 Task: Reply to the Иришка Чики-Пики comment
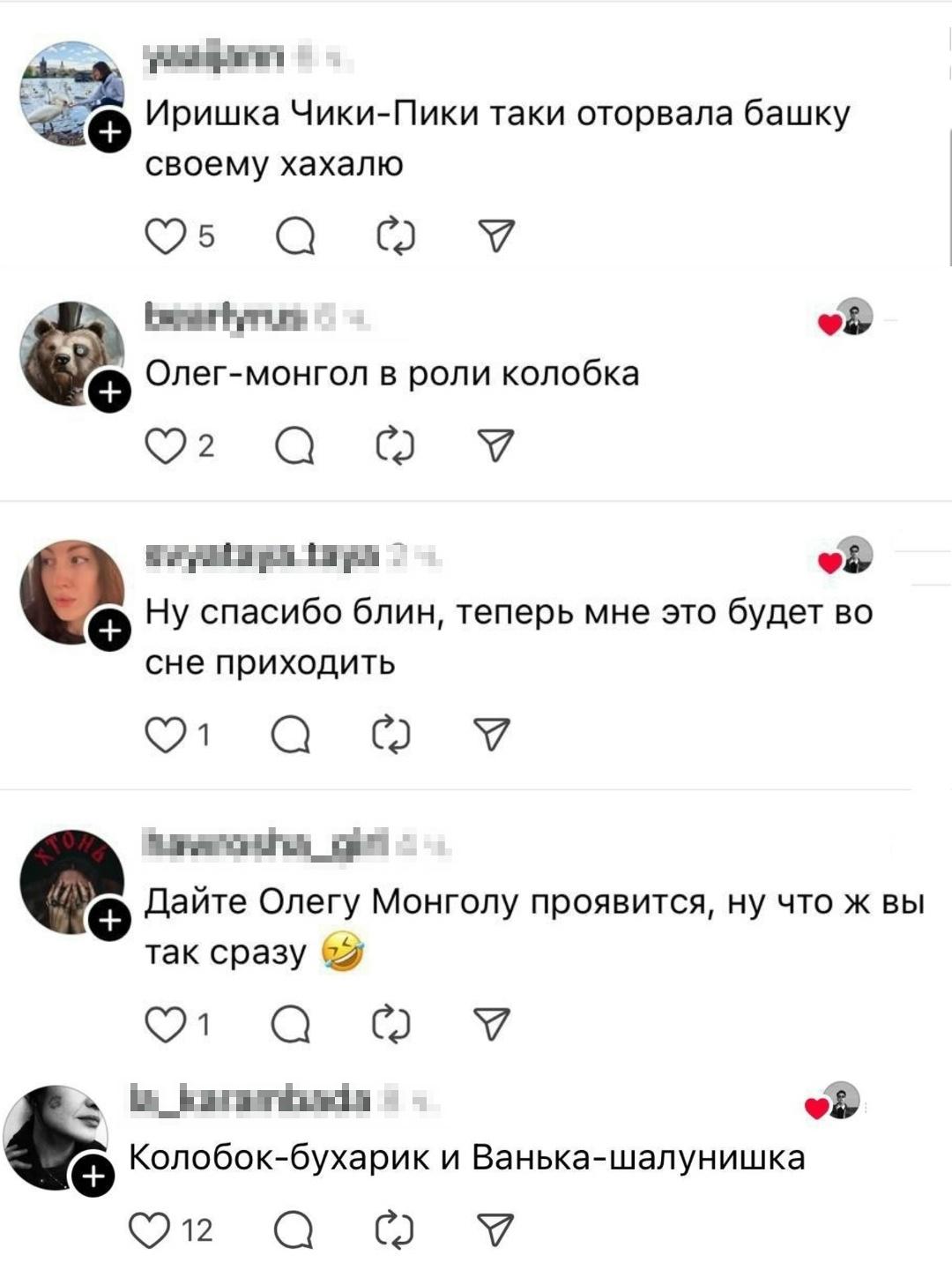[295, 236]
